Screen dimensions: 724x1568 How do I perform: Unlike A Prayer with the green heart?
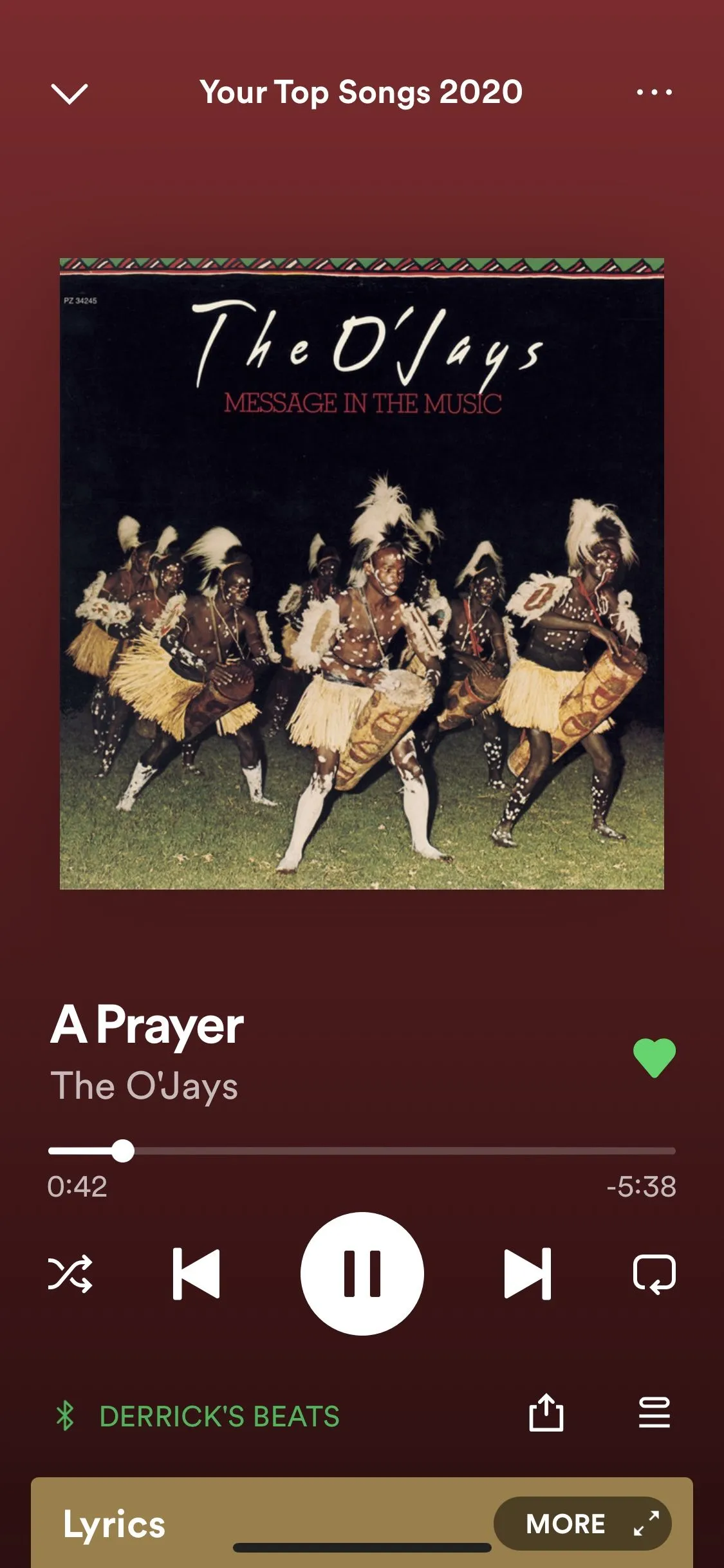(x=654, y=1058)
